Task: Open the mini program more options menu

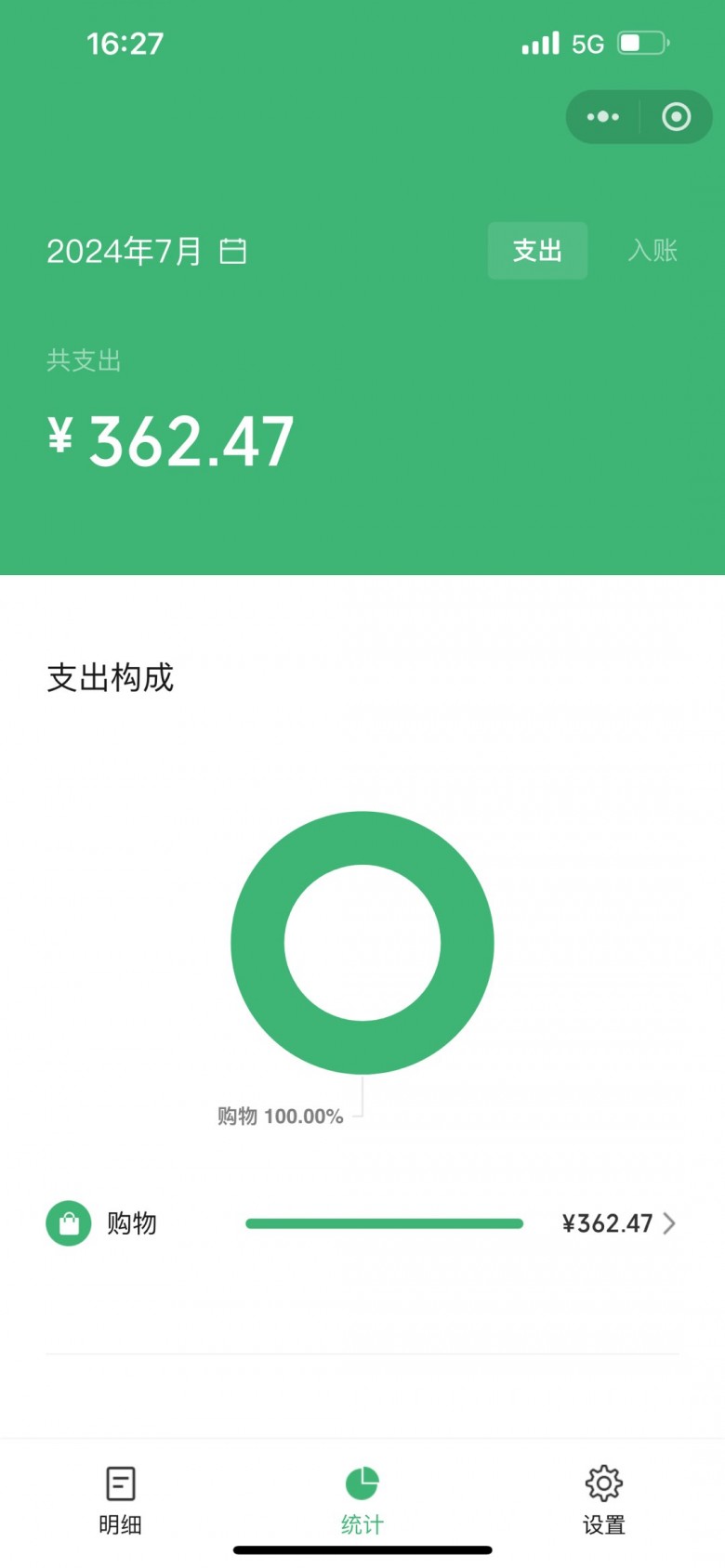Action: 602,117
